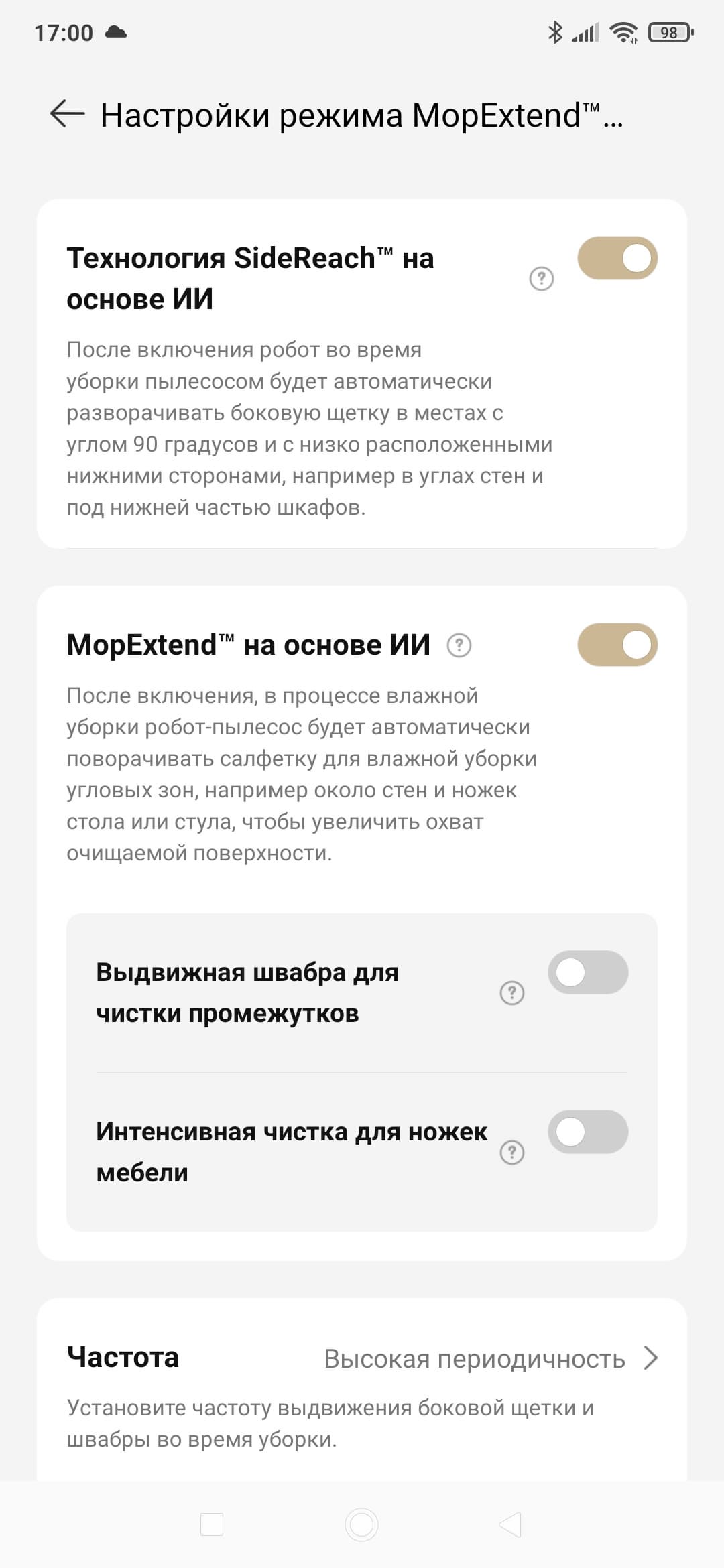Turn off MopExtend на основе ИИ
This screenshot has width=724, height=1568.
coord(617,645)
